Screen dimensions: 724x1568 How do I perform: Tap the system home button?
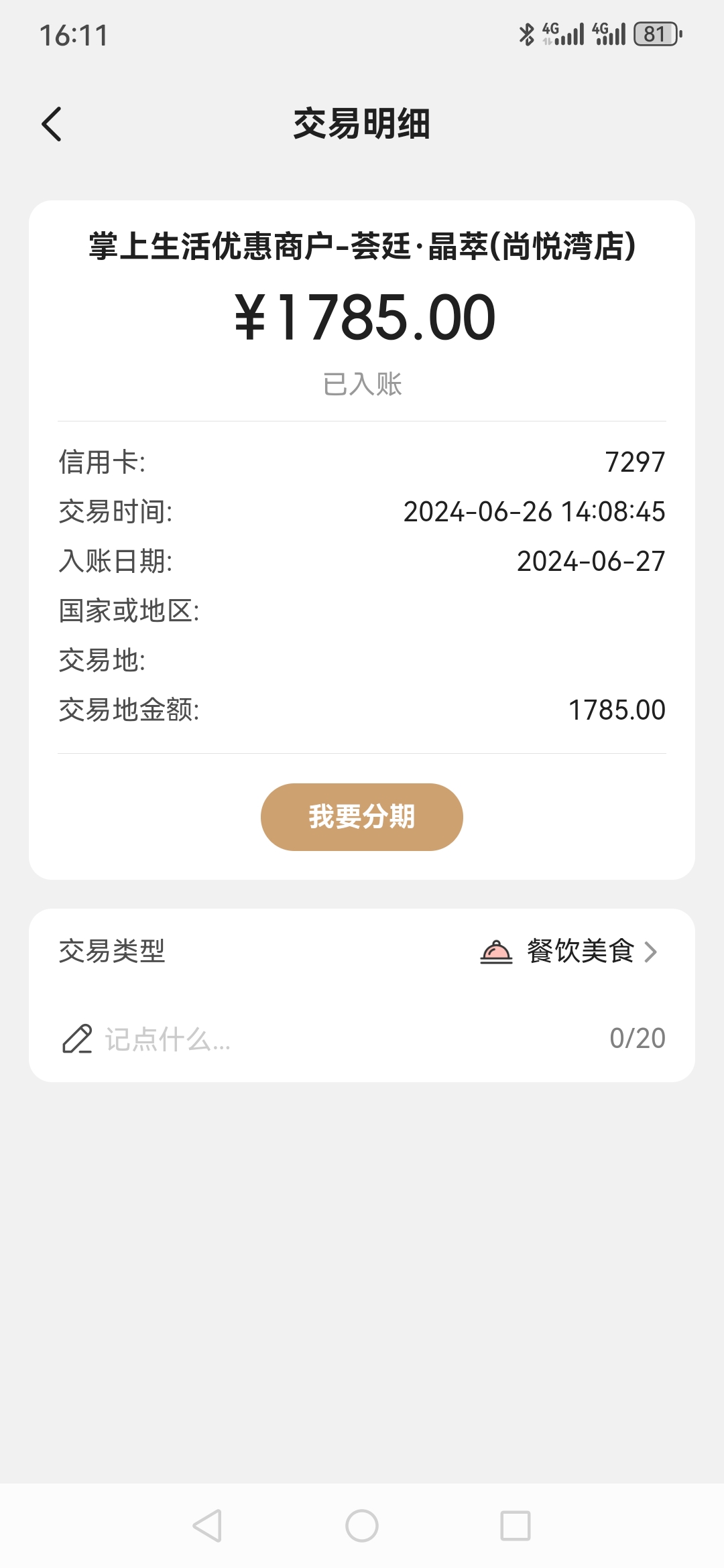362,1526
